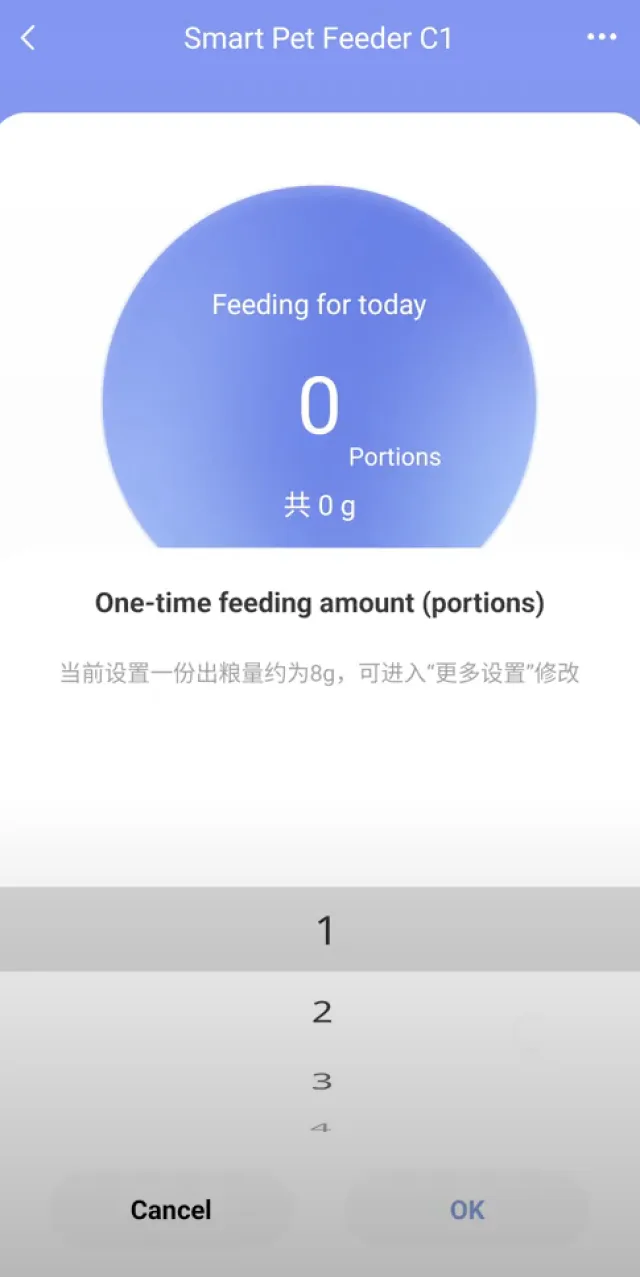Go back from Smart Pet Feeder C1

tap(28, 39)
